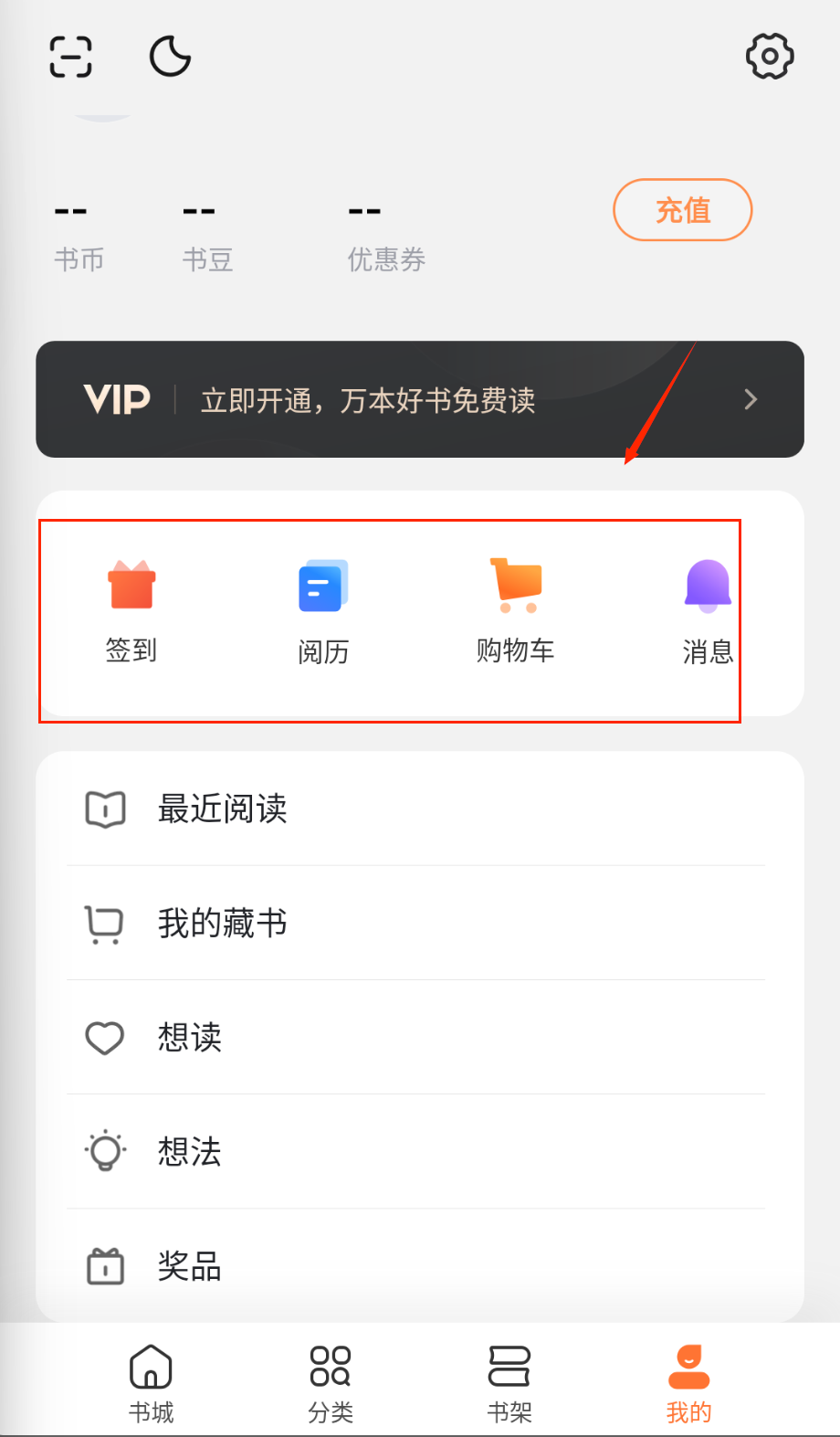Open 签到 daily check-in
The height and width of the screenshot is (1437, 840).
pyautogui.click(x=131, y=609)
